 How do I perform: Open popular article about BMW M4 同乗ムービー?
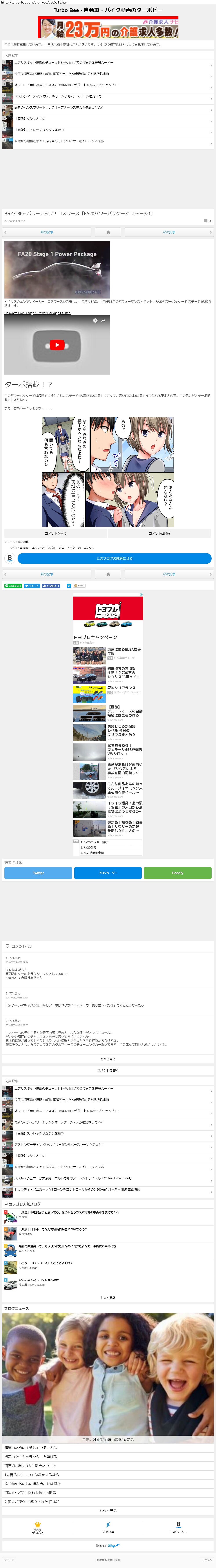coord(64,63)
